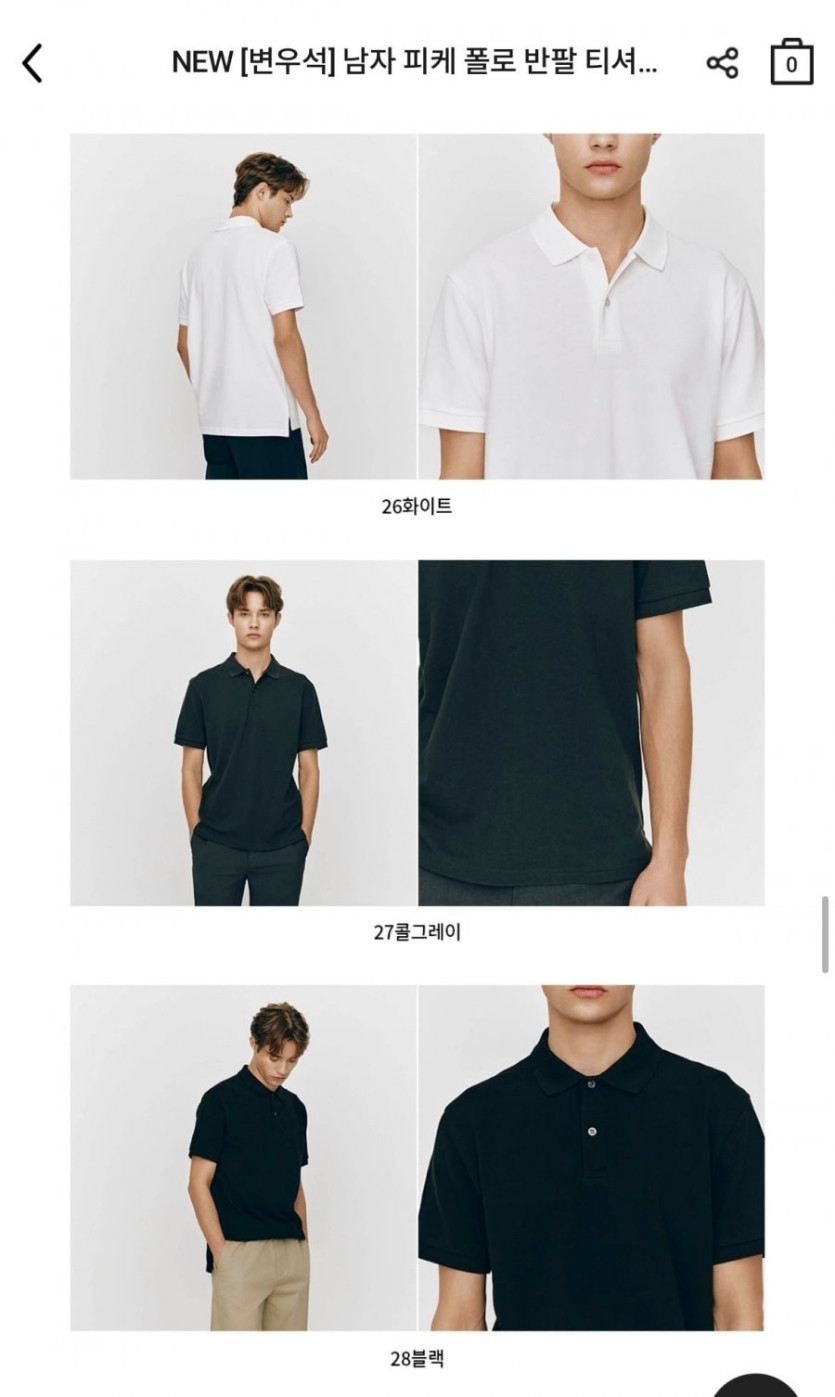
Task: Go back with the arrow icon
Action: click(32, 63)
